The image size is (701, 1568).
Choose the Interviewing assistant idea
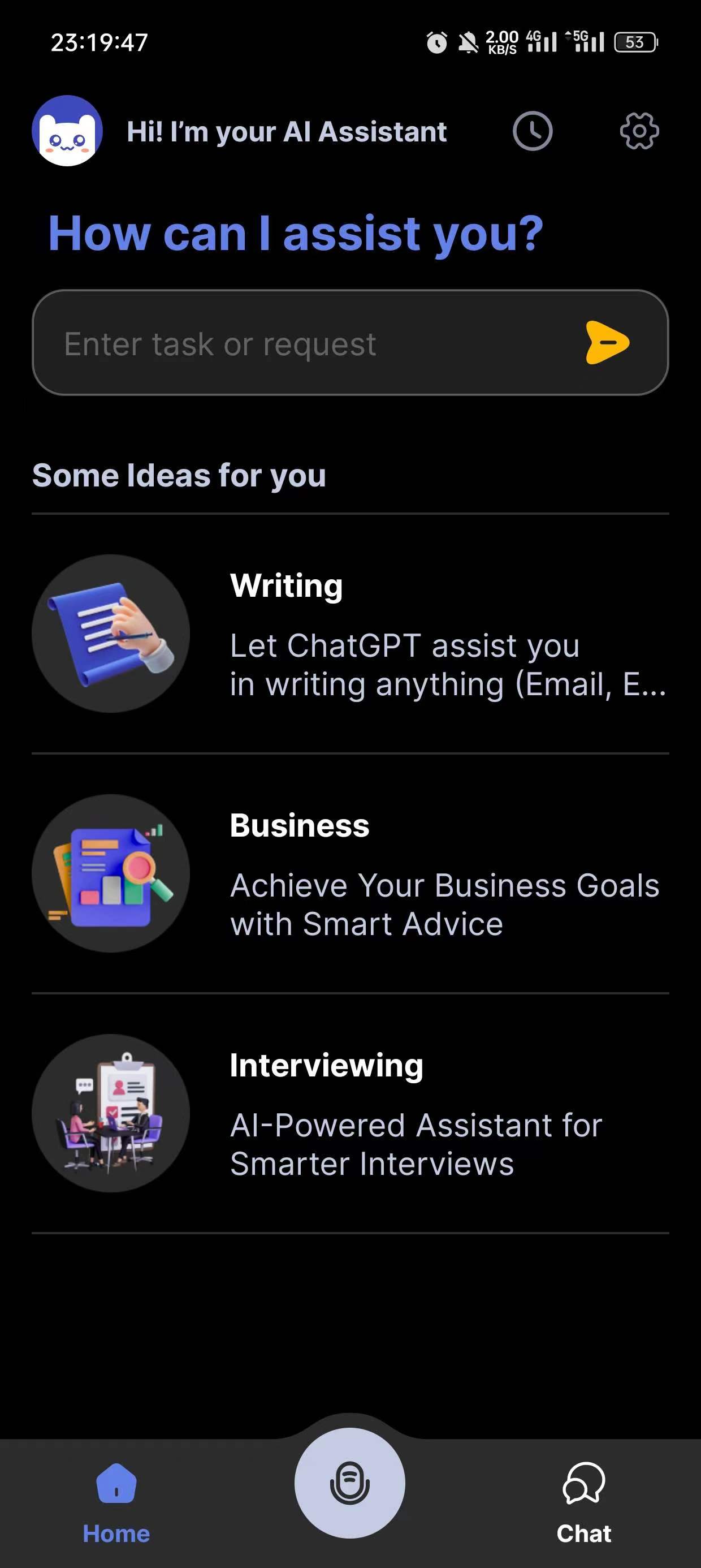coord(350,1113)
